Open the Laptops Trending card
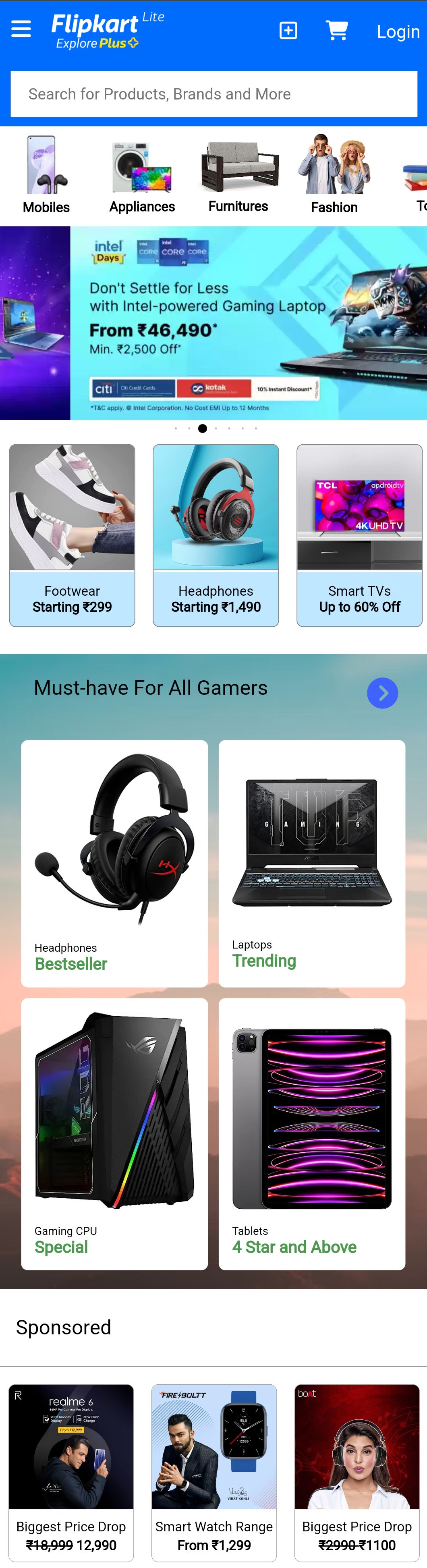The height and width of the screenshot is (1568, 427). (312, 863)
